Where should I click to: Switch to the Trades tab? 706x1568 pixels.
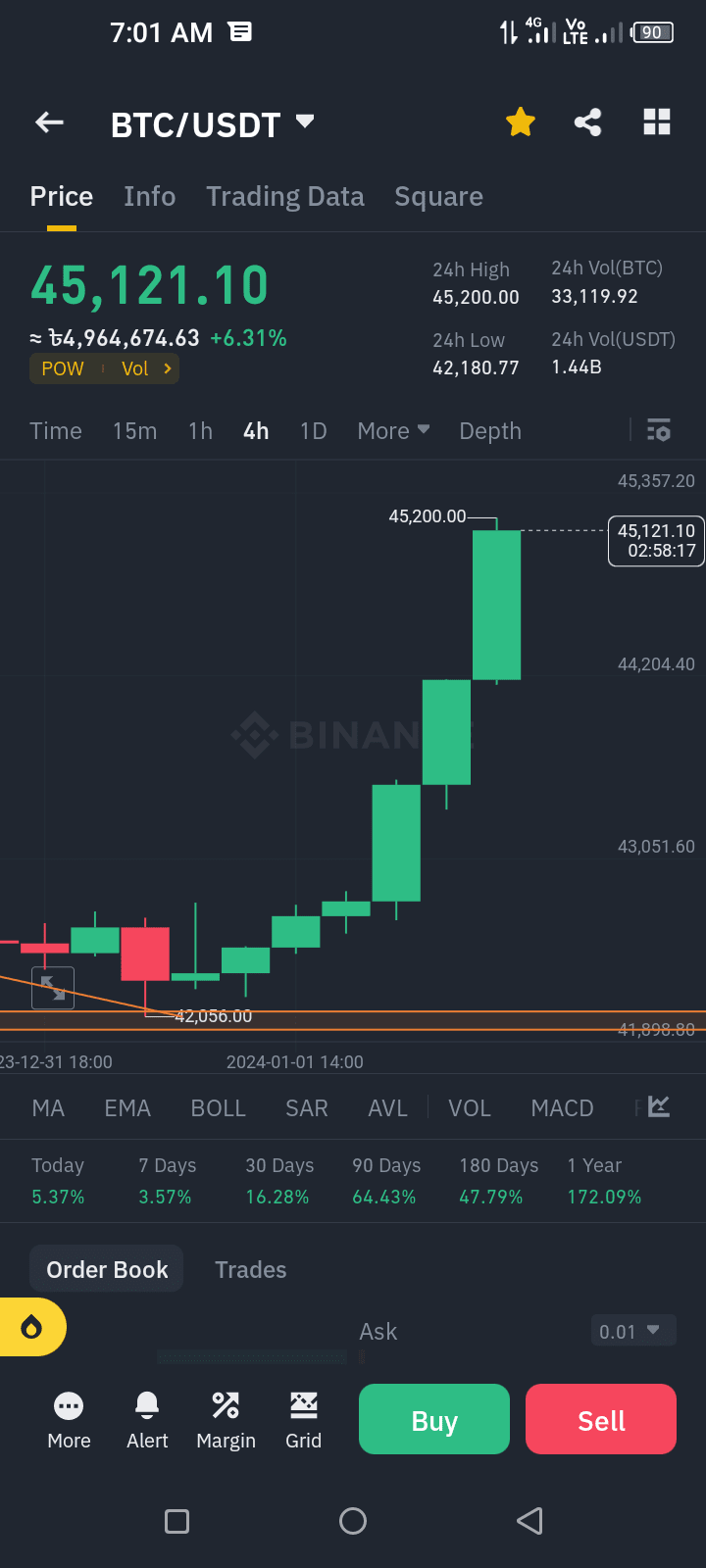pos(250,1268)
